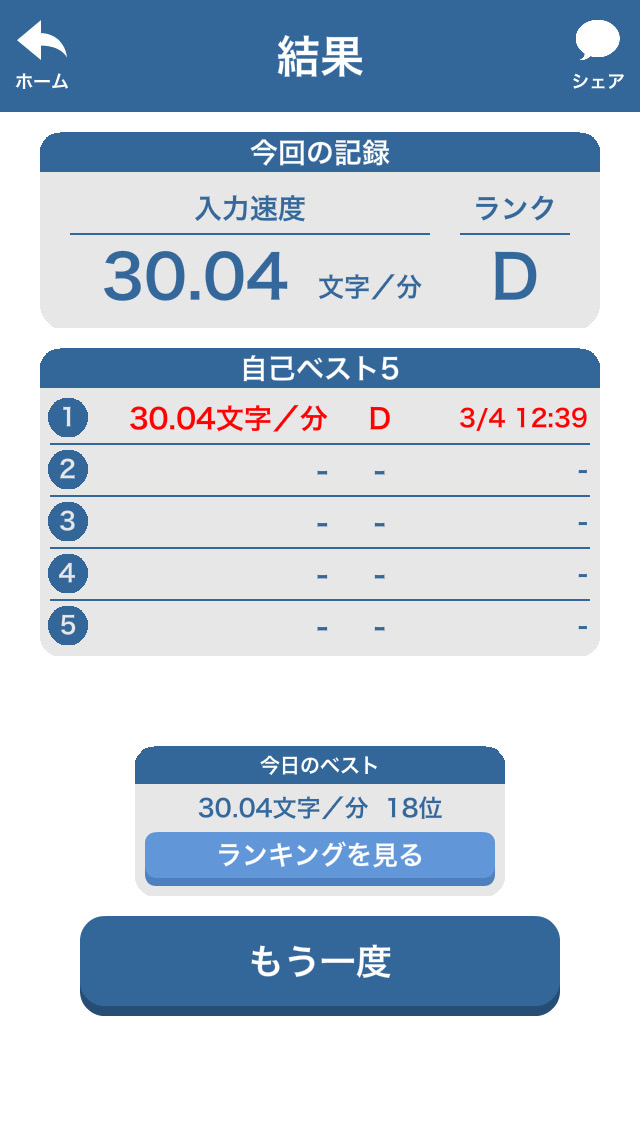The image size is (640, 1136).
Task: Go back to home (ホーム)
Action: coord(42,55)
